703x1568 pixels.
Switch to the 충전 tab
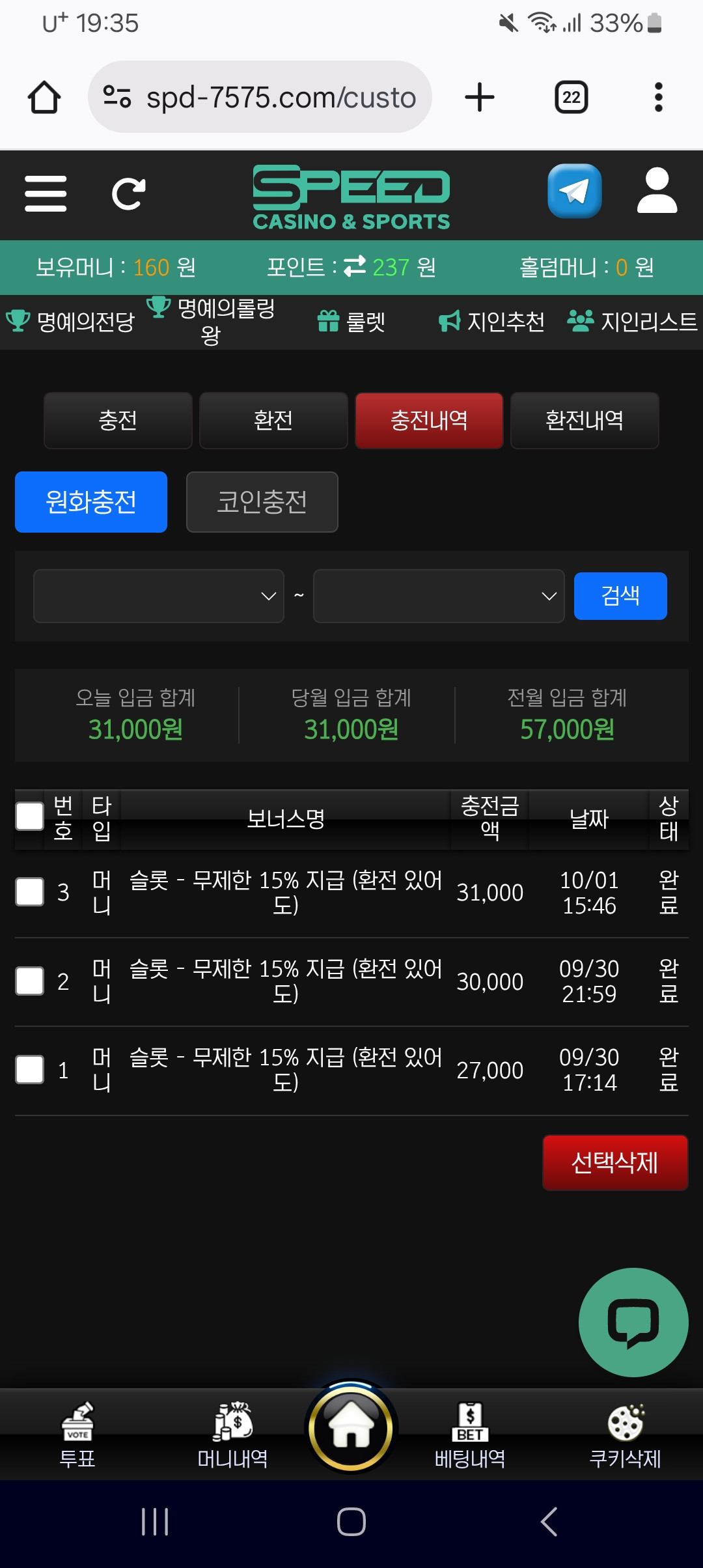[x=118, y=421]
